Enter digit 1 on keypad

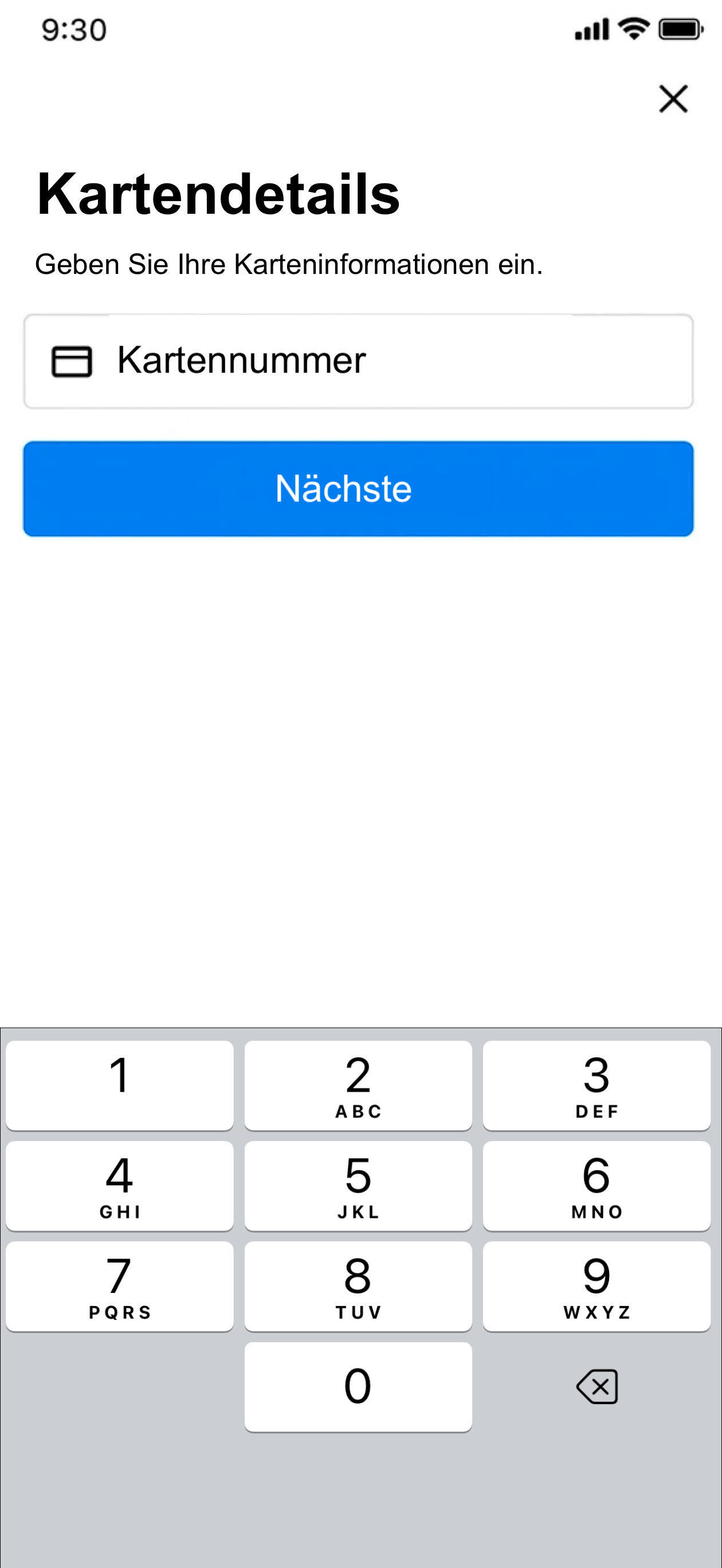click(119, 1085)
